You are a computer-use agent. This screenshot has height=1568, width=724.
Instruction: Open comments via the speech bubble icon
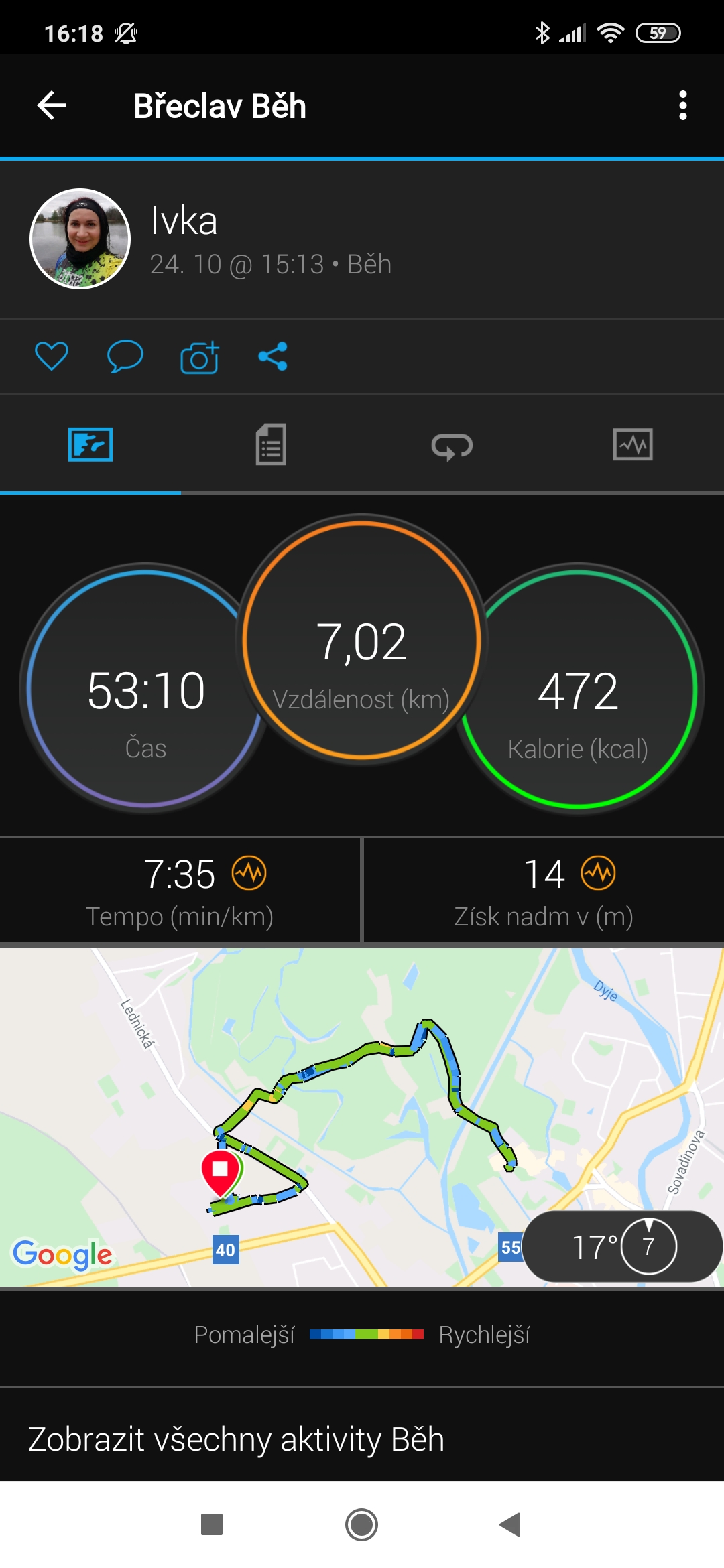pos(125,356)
